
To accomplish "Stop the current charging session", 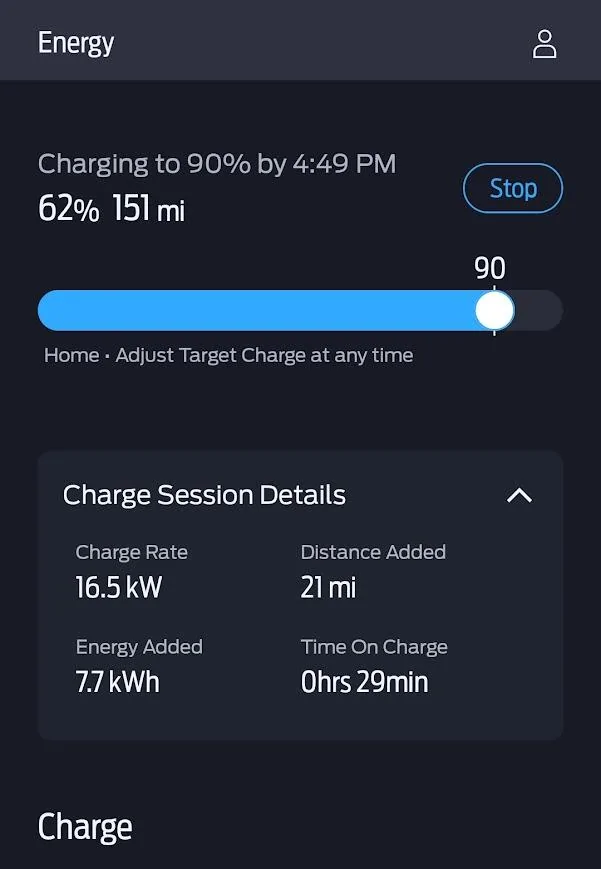I will 513,188.
